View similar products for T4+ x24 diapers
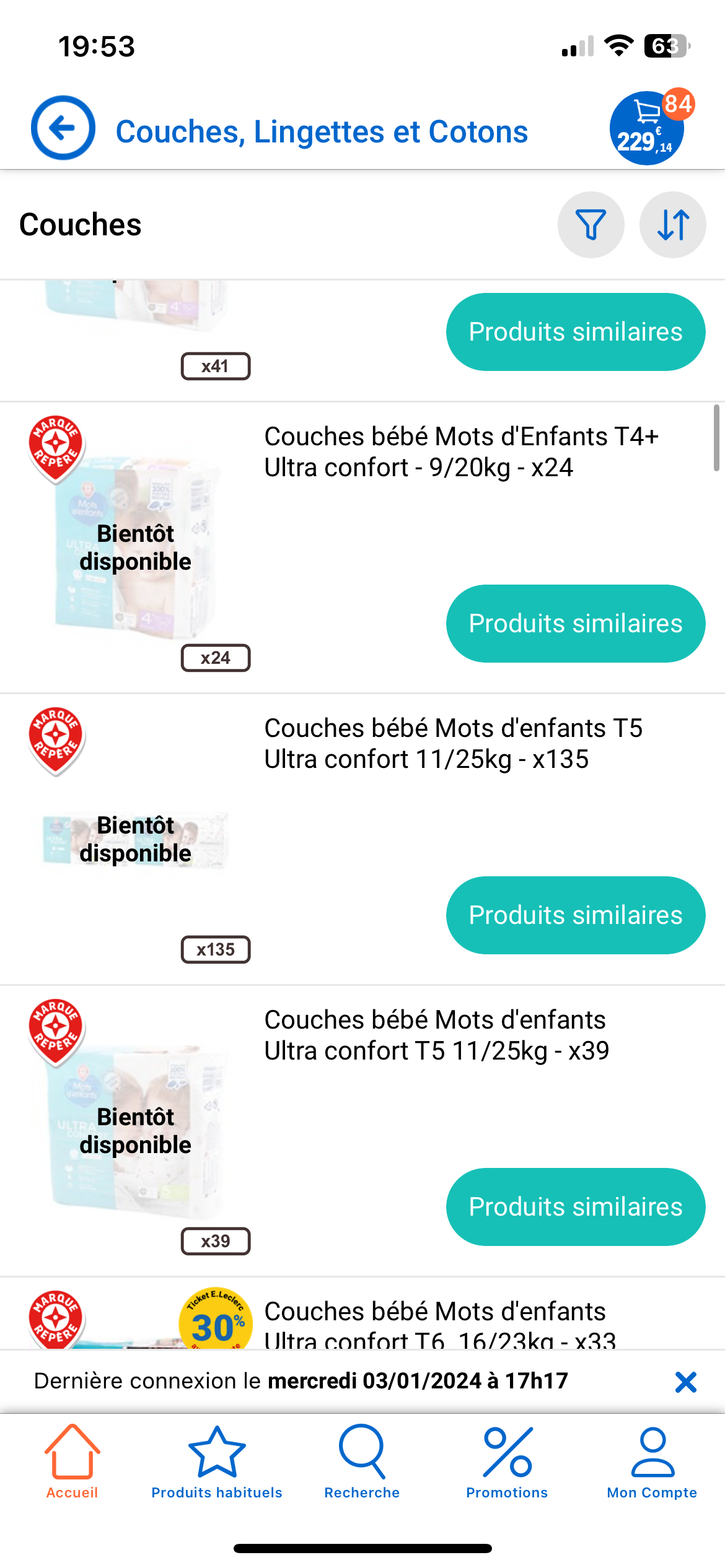The height and width of the screenshot is (1568, 725). [x=575, y=624]
